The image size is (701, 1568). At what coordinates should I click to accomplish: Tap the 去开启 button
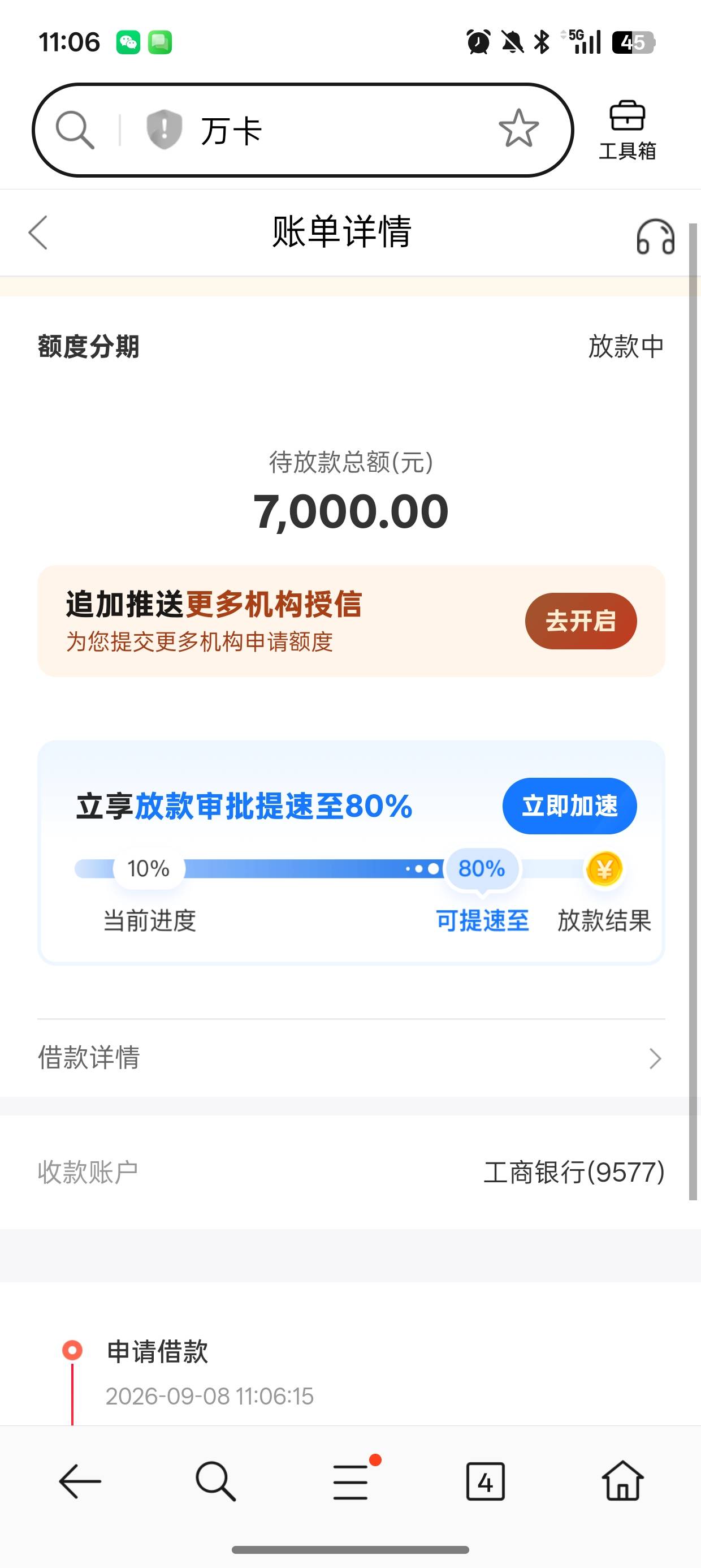tap(581, 621)
